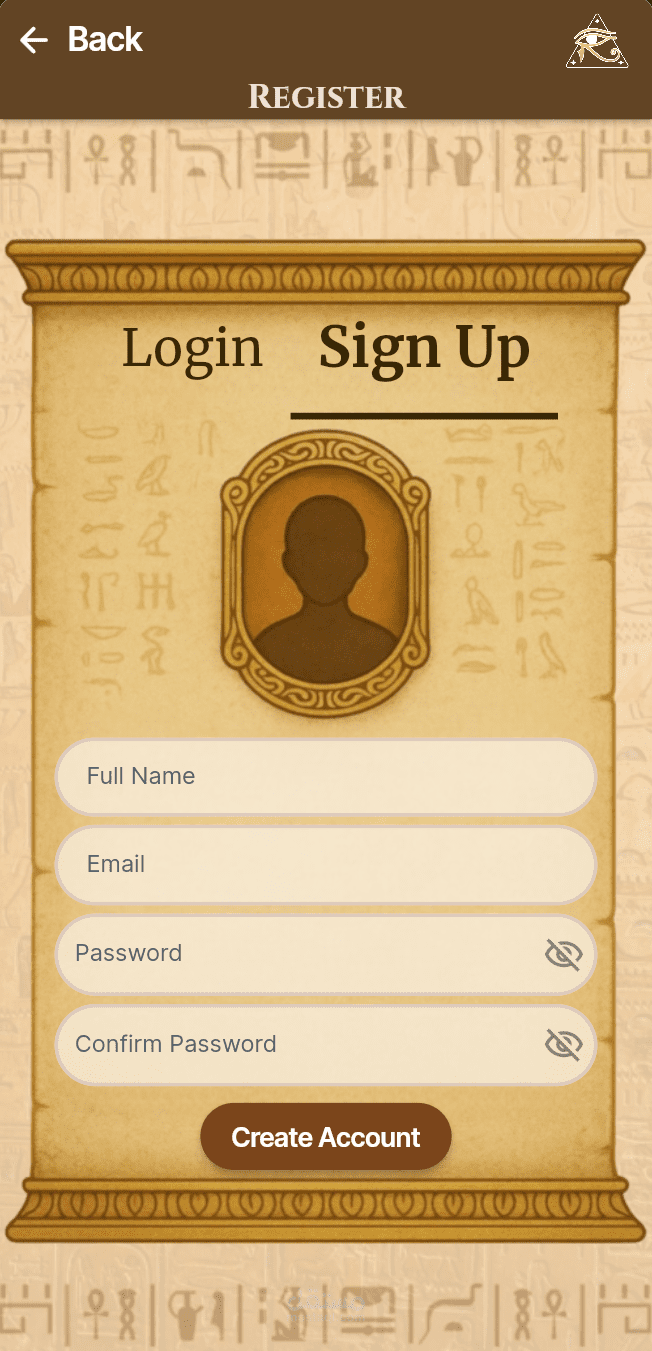Switch to the Login tab

(x=192, y=348)
